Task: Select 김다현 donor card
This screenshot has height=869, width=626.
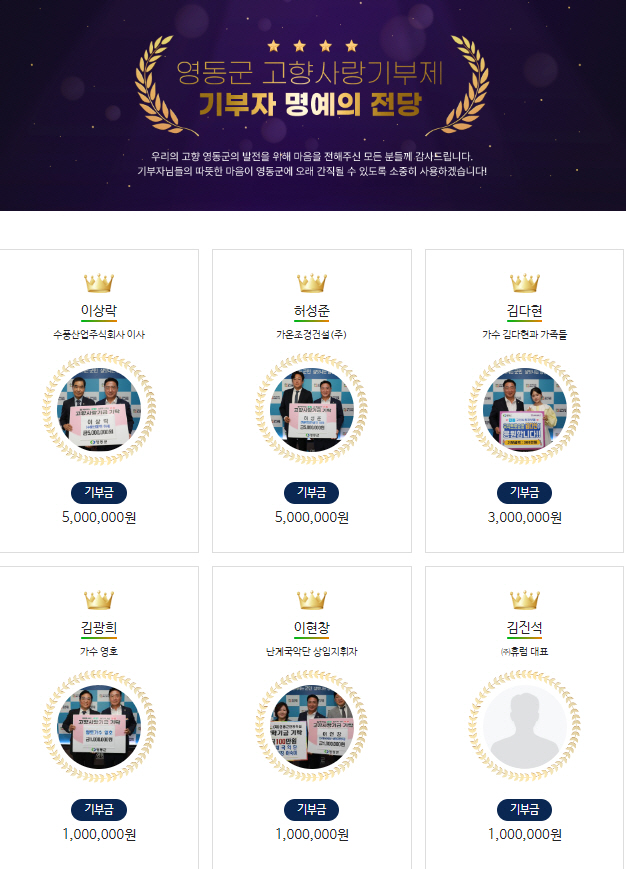Action: coord(525,400)
